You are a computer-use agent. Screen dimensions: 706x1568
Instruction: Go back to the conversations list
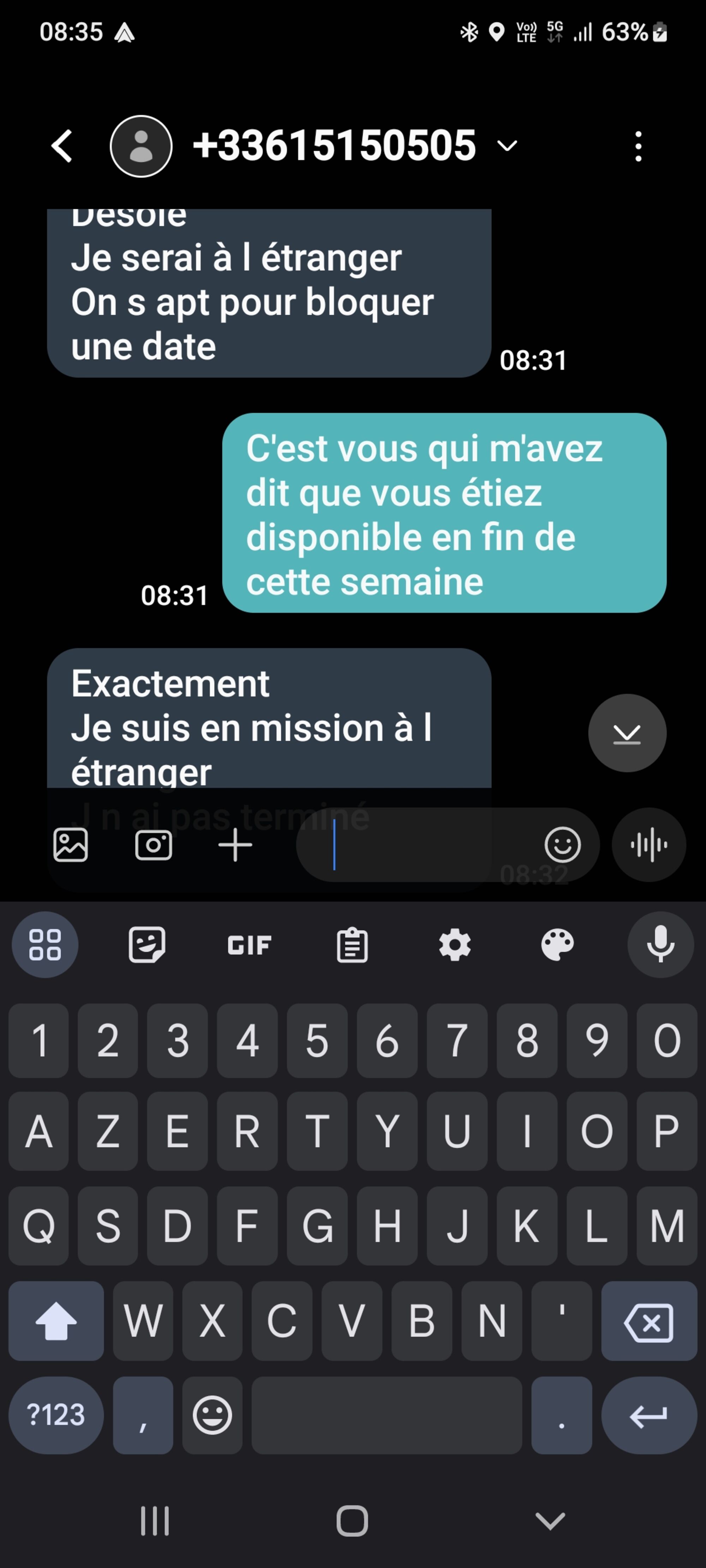point(62,146)
